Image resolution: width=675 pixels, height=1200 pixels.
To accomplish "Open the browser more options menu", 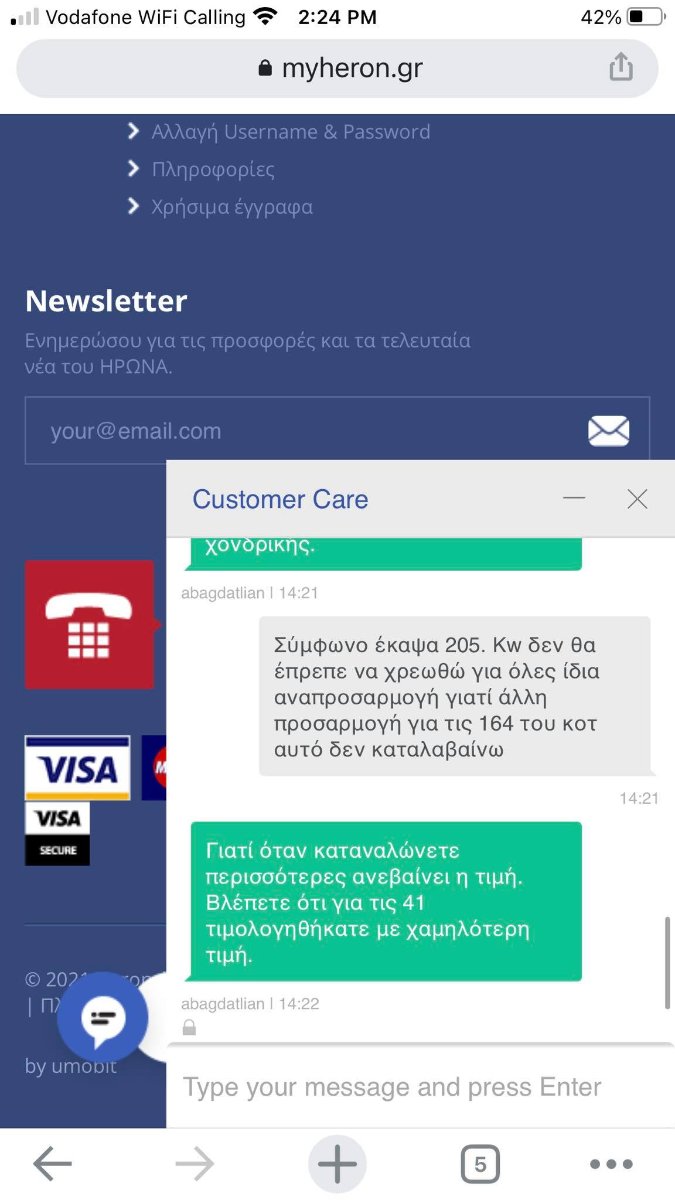I will (611, 1164).
